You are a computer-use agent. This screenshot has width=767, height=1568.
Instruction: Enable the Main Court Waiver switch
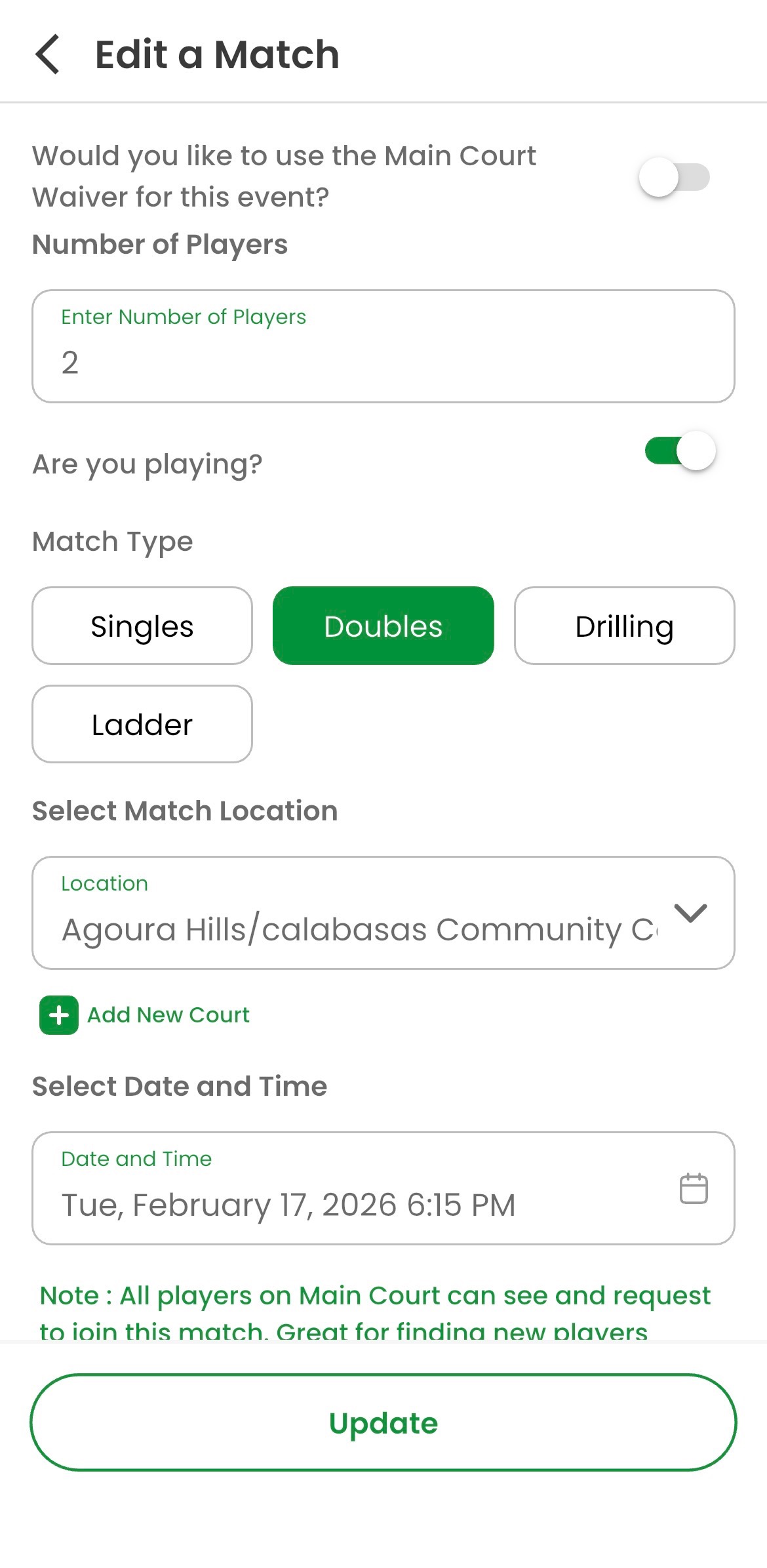[x=674, y=177]
